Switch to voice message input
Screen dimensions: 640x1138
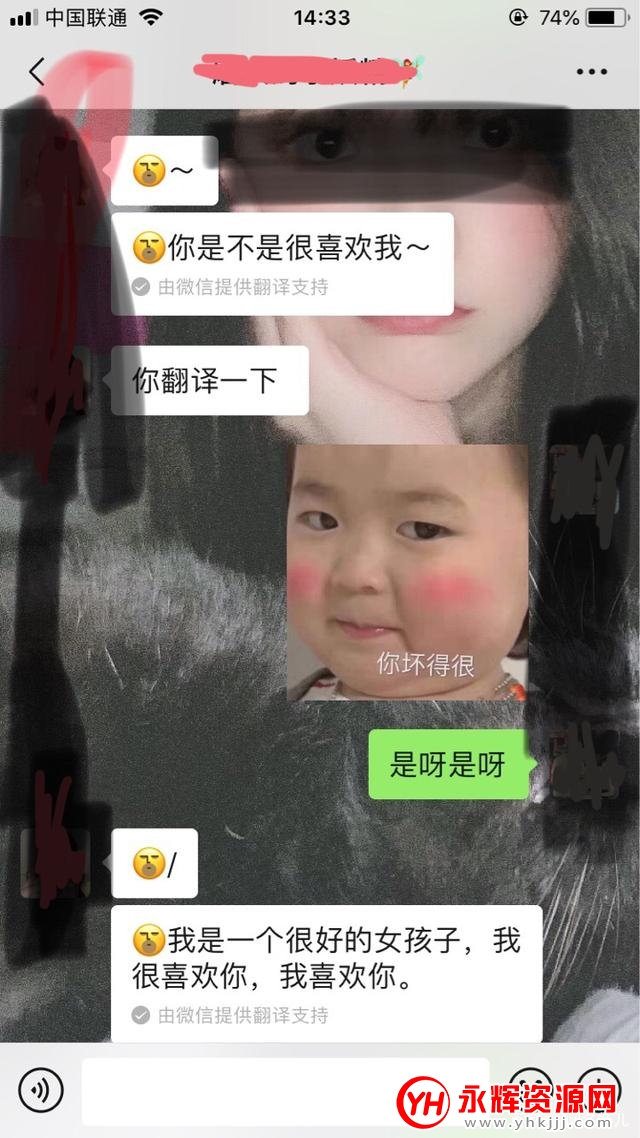(x=41, y=1089)
